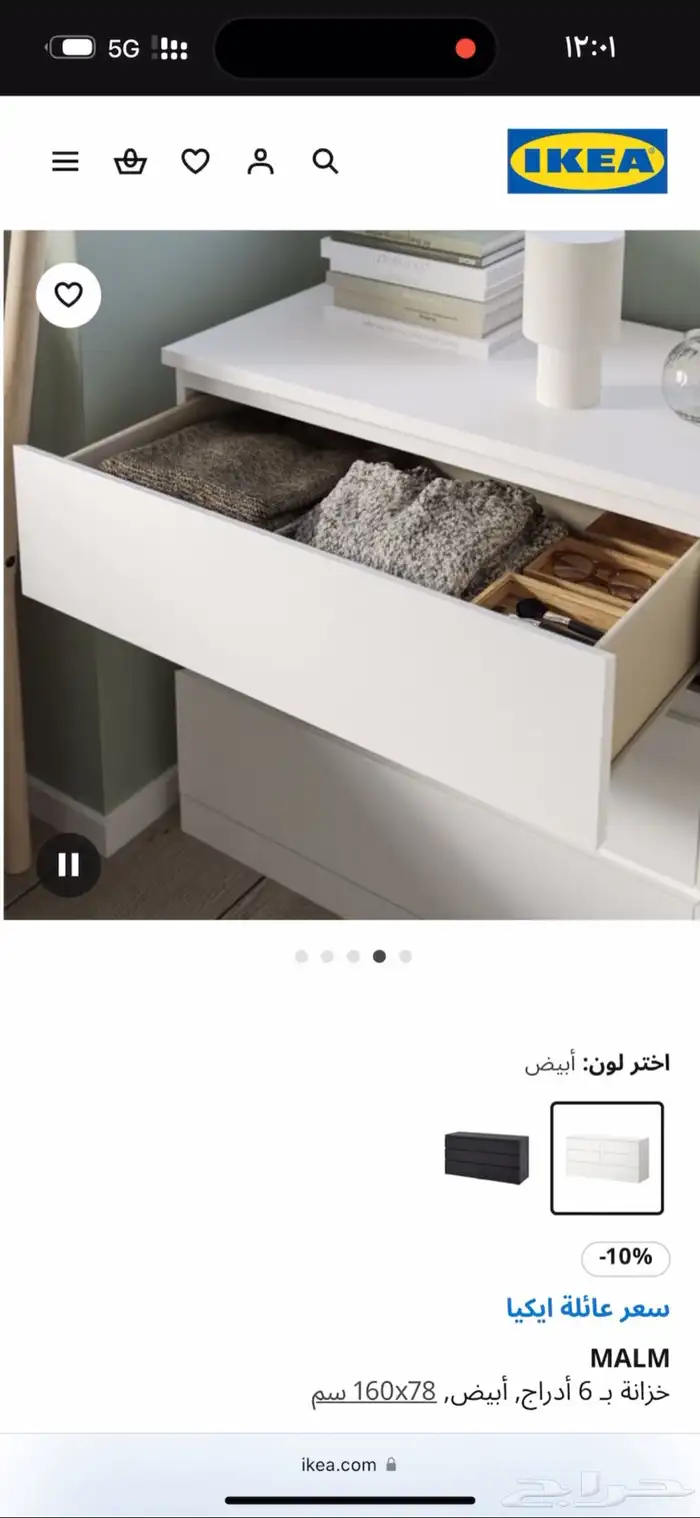The image size is (700, 1518).
Task: Open the account profile icon
Action: pos(260,161)
